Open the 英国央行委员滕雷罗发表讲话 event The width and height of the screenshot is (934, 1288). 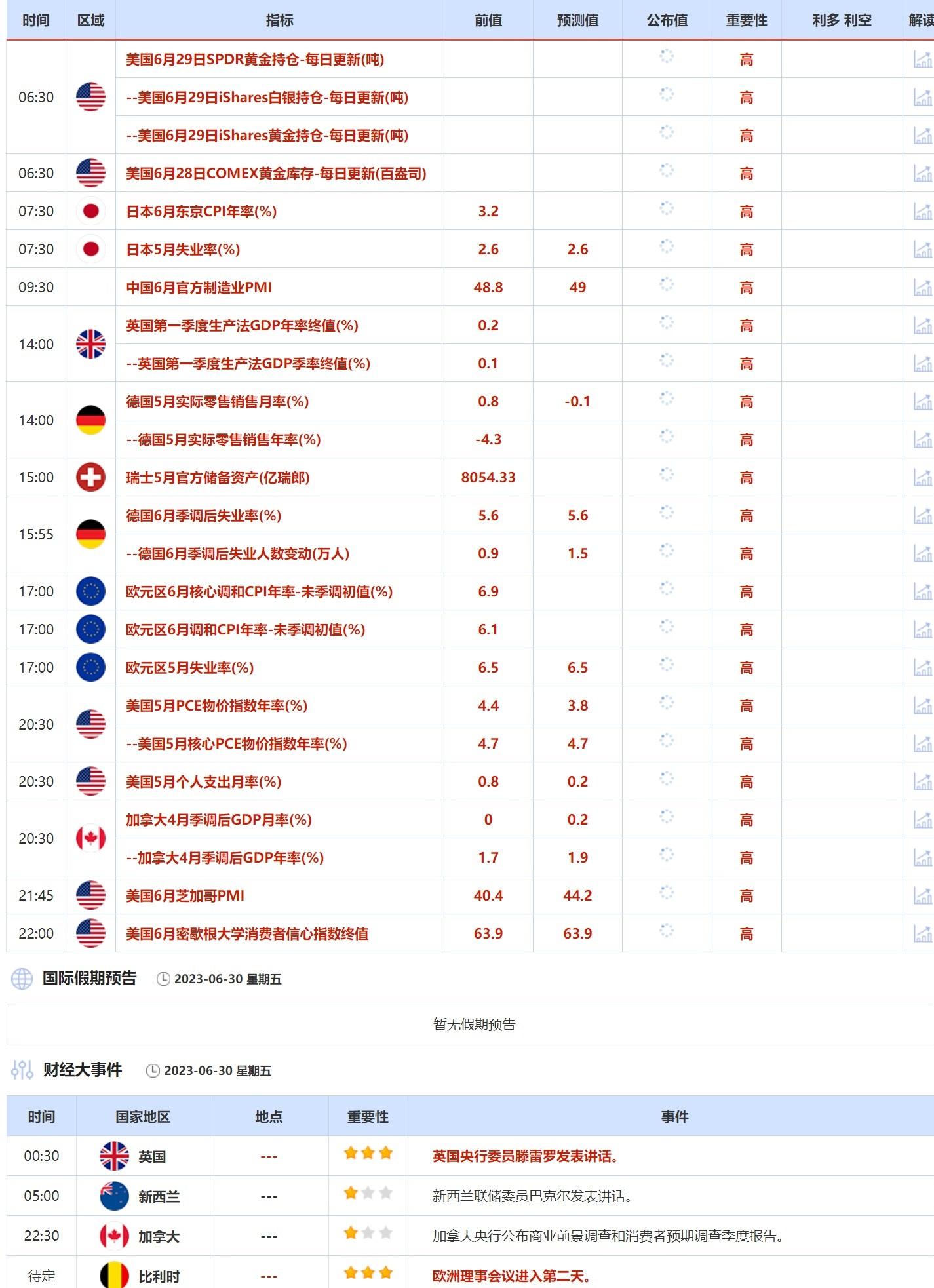[x=525, y=1156]
